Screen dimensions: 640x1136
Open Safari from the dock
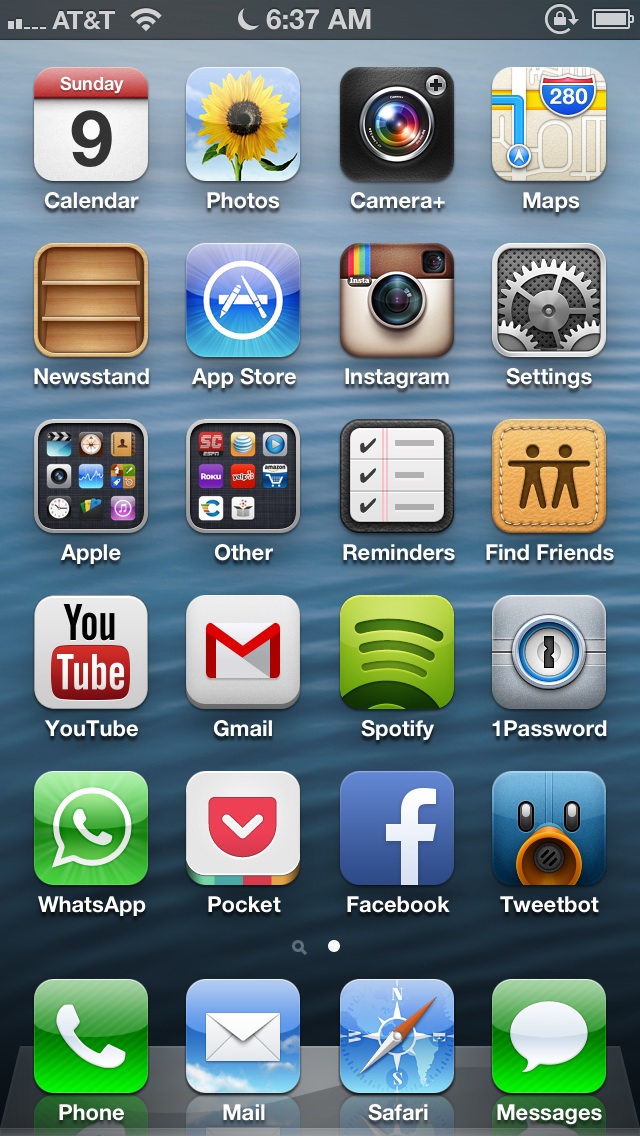[x=396, y=1036]
